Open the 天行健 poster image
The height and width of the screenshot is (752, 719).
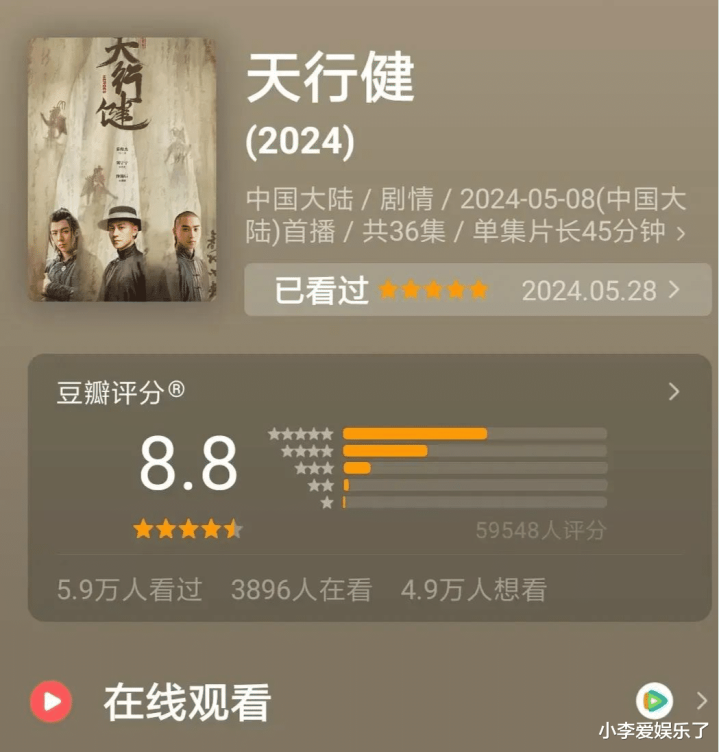tap(122, 169)
